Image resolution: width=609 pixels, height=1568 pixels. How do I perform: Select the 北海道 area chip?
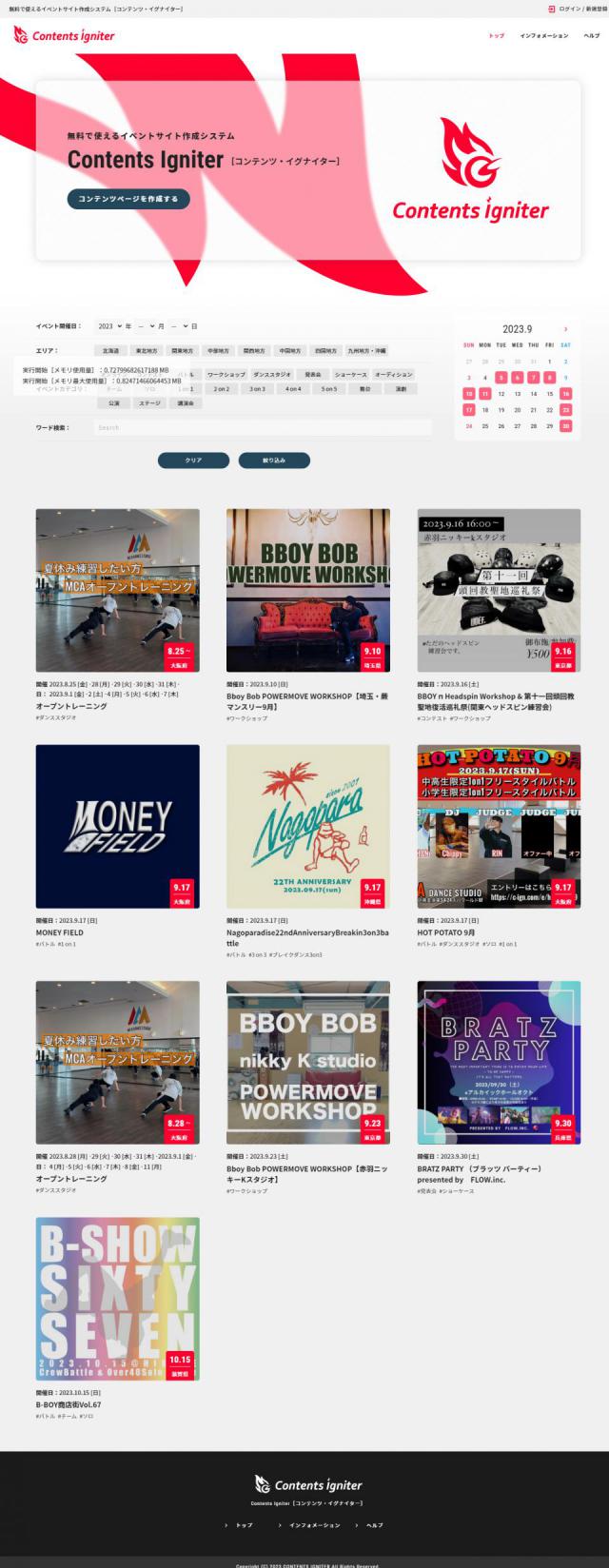[x=110, y=351]
